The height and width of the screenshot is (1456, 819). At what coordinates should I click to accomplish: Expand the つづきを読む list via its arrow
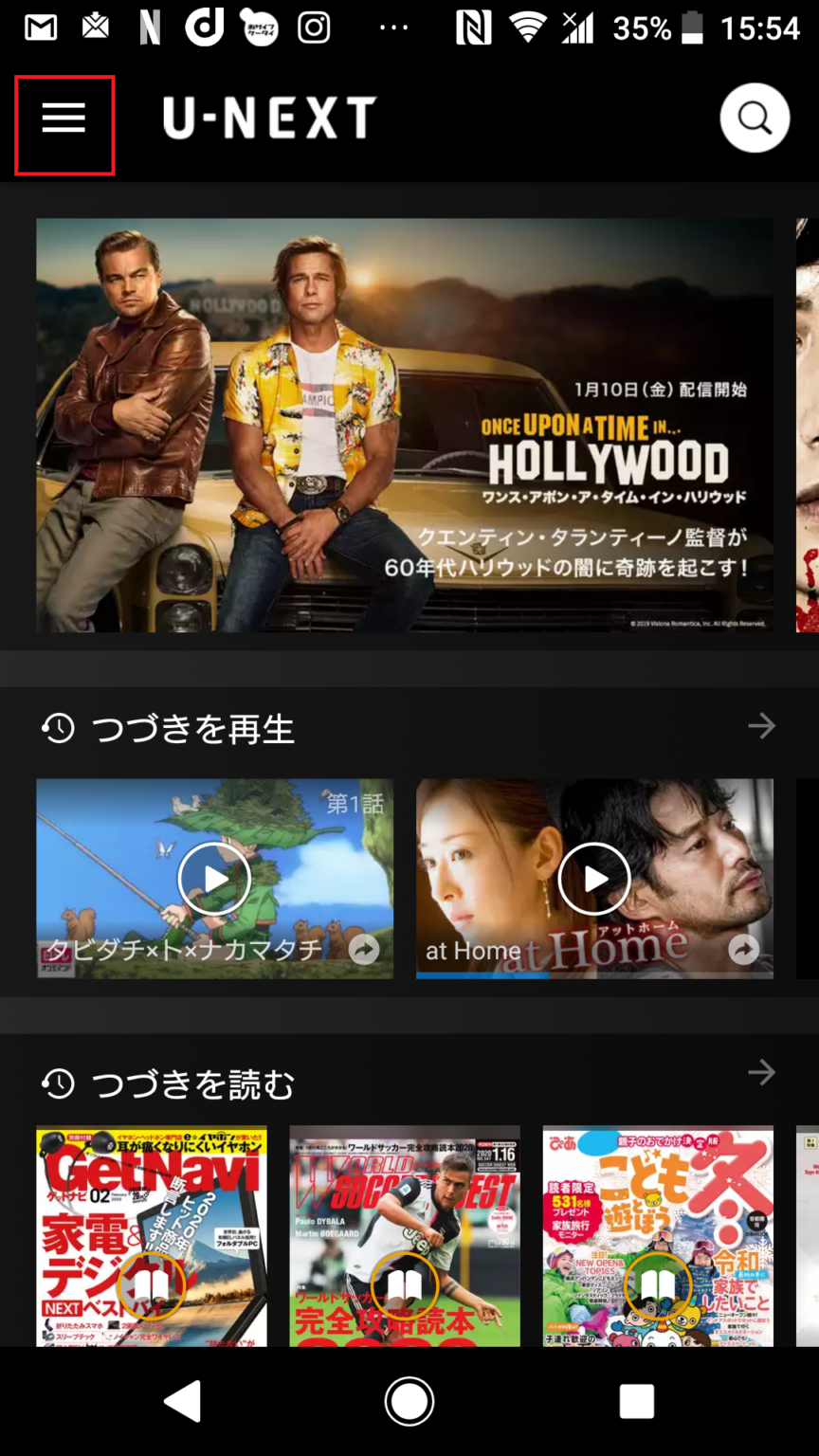[761, 1072]
